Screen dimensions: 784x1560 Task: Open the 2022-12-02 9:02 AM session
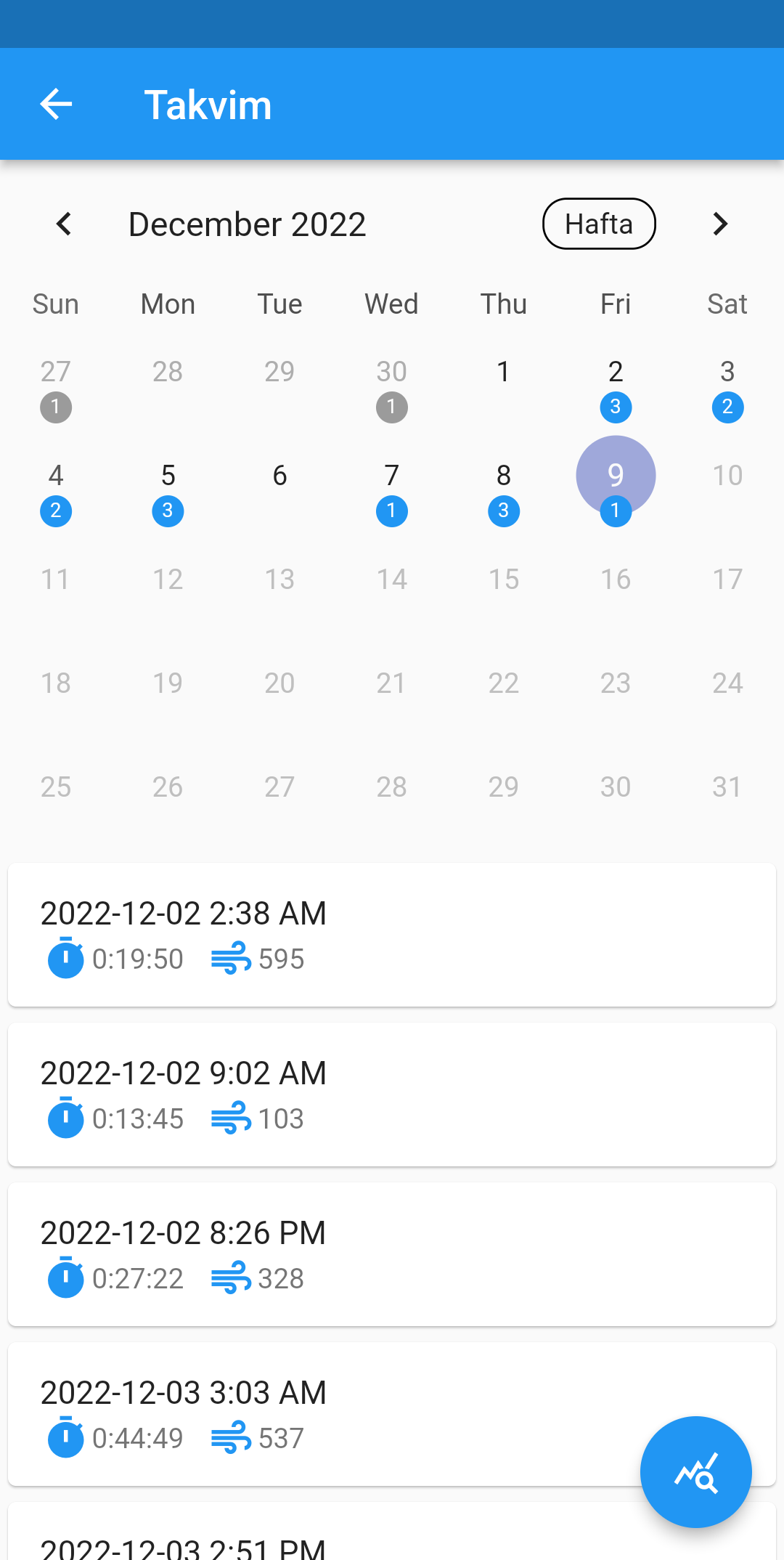click(392, 1094)
